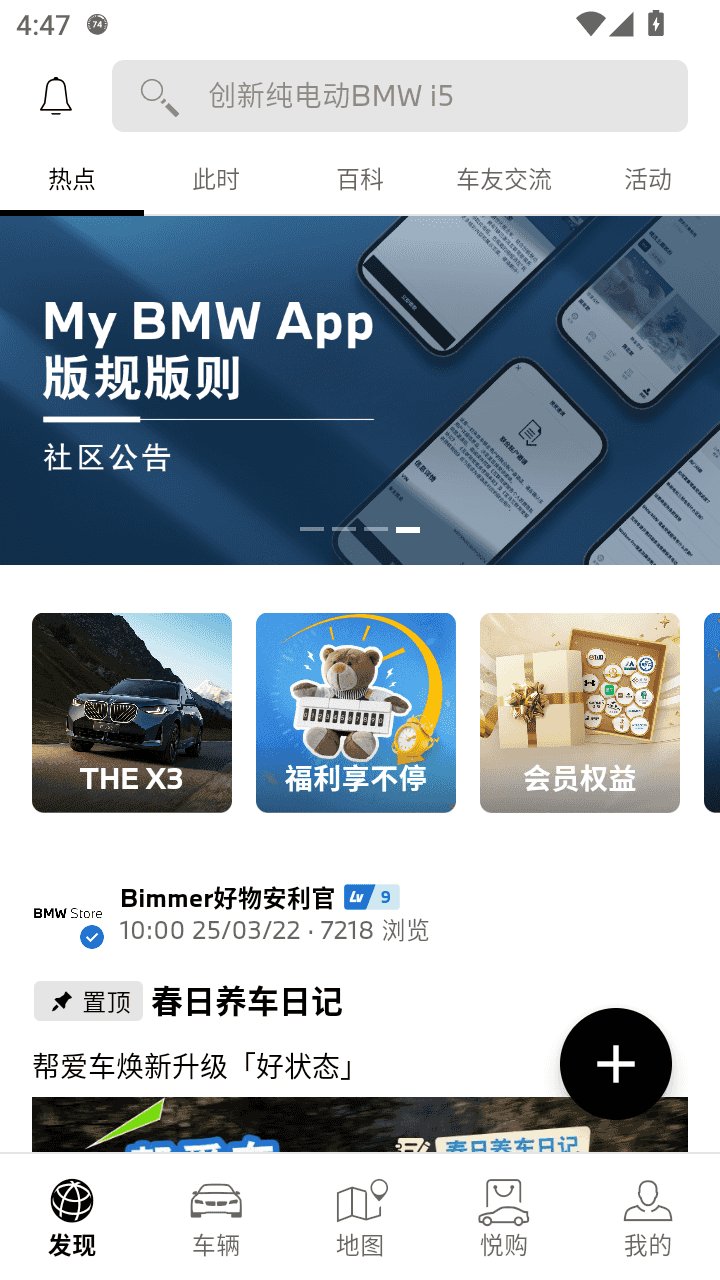
Task: View the Bimmer好物安利官 profile
Action: [227, 898]
